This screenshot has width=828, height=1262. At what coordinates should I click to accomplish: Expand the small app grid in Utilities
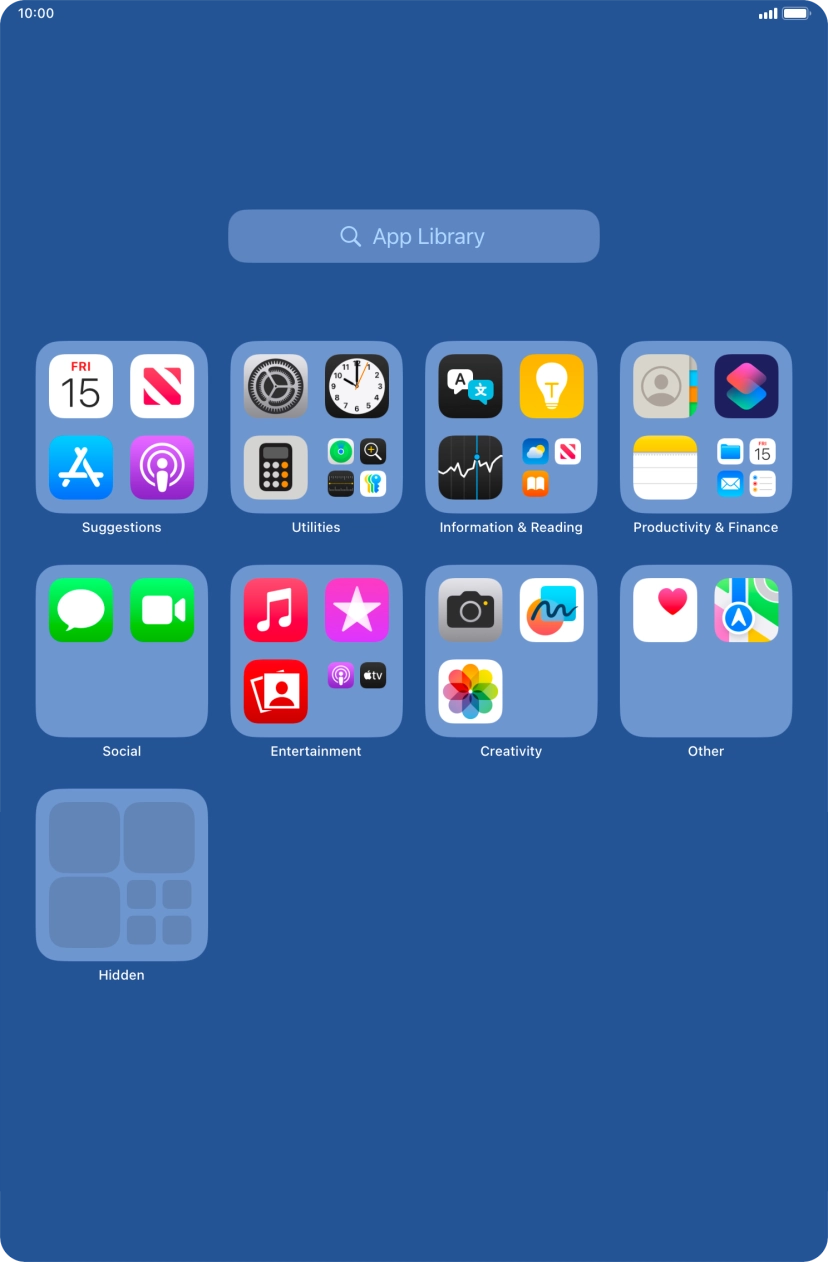click(357, 468)
